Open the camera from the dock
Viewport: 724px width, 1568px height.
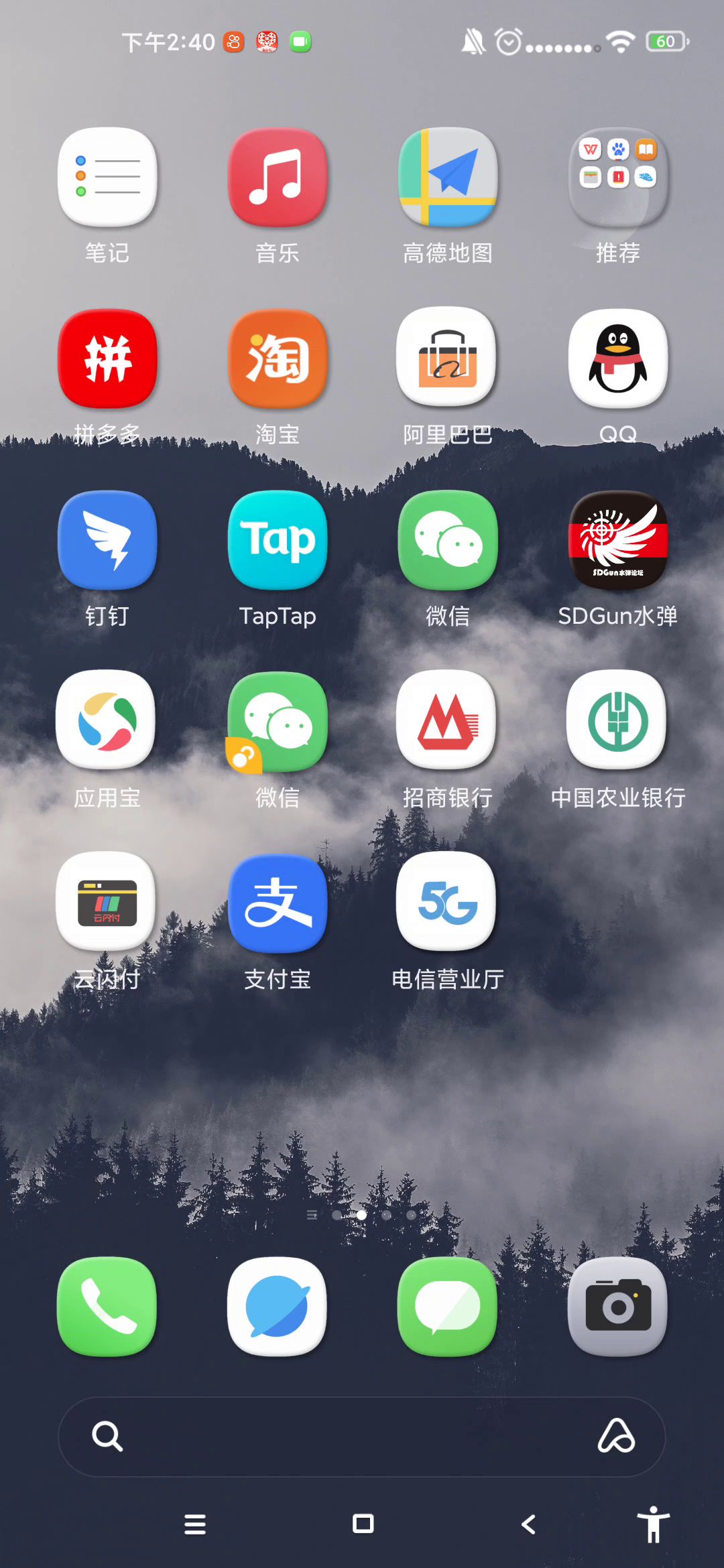tap(618, 1307)
